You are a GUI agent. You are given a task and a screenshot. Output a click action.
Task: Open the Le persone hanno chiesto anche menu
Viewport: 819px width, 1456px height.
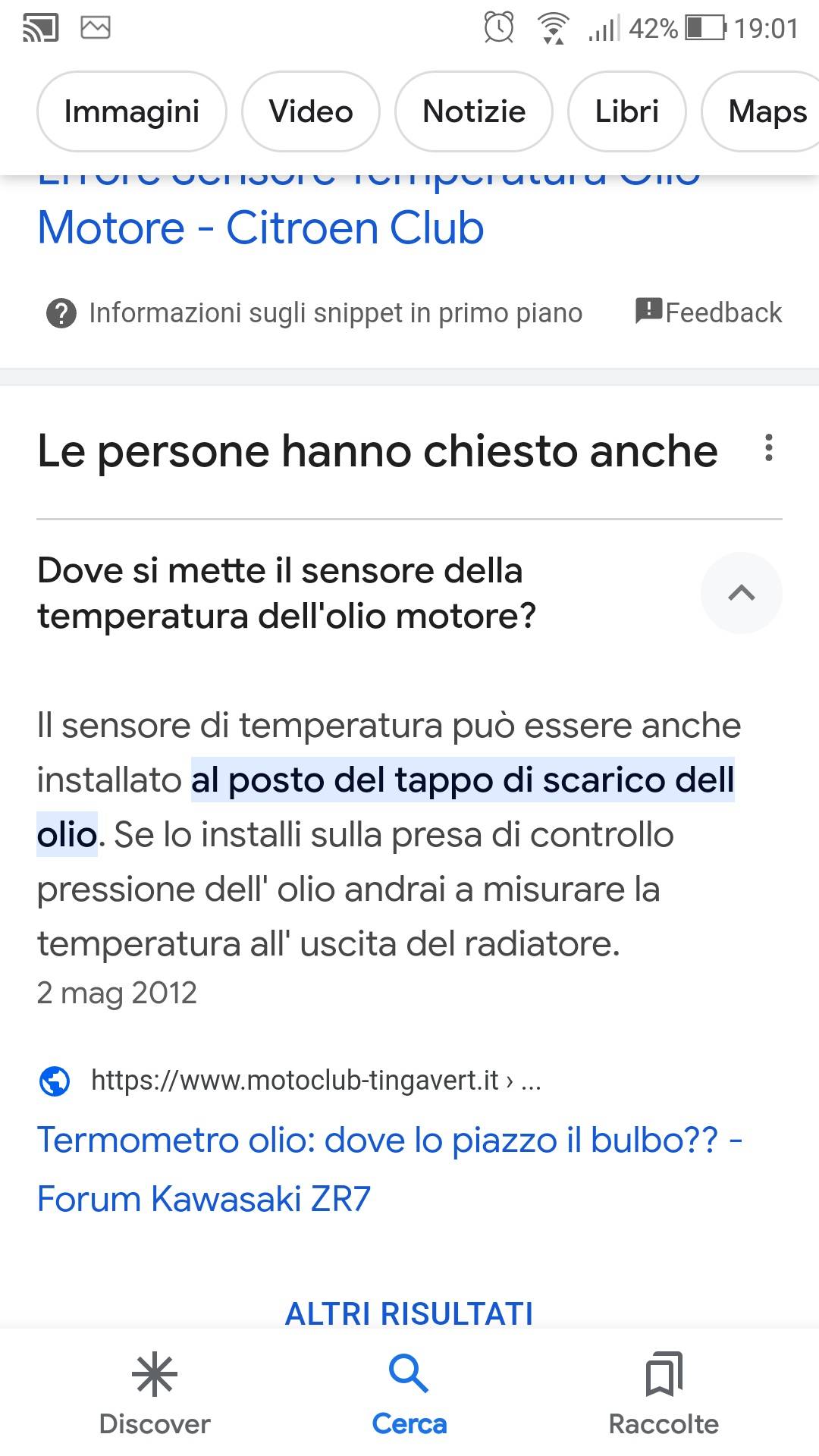pyautogui.click(x=769, y=448)
